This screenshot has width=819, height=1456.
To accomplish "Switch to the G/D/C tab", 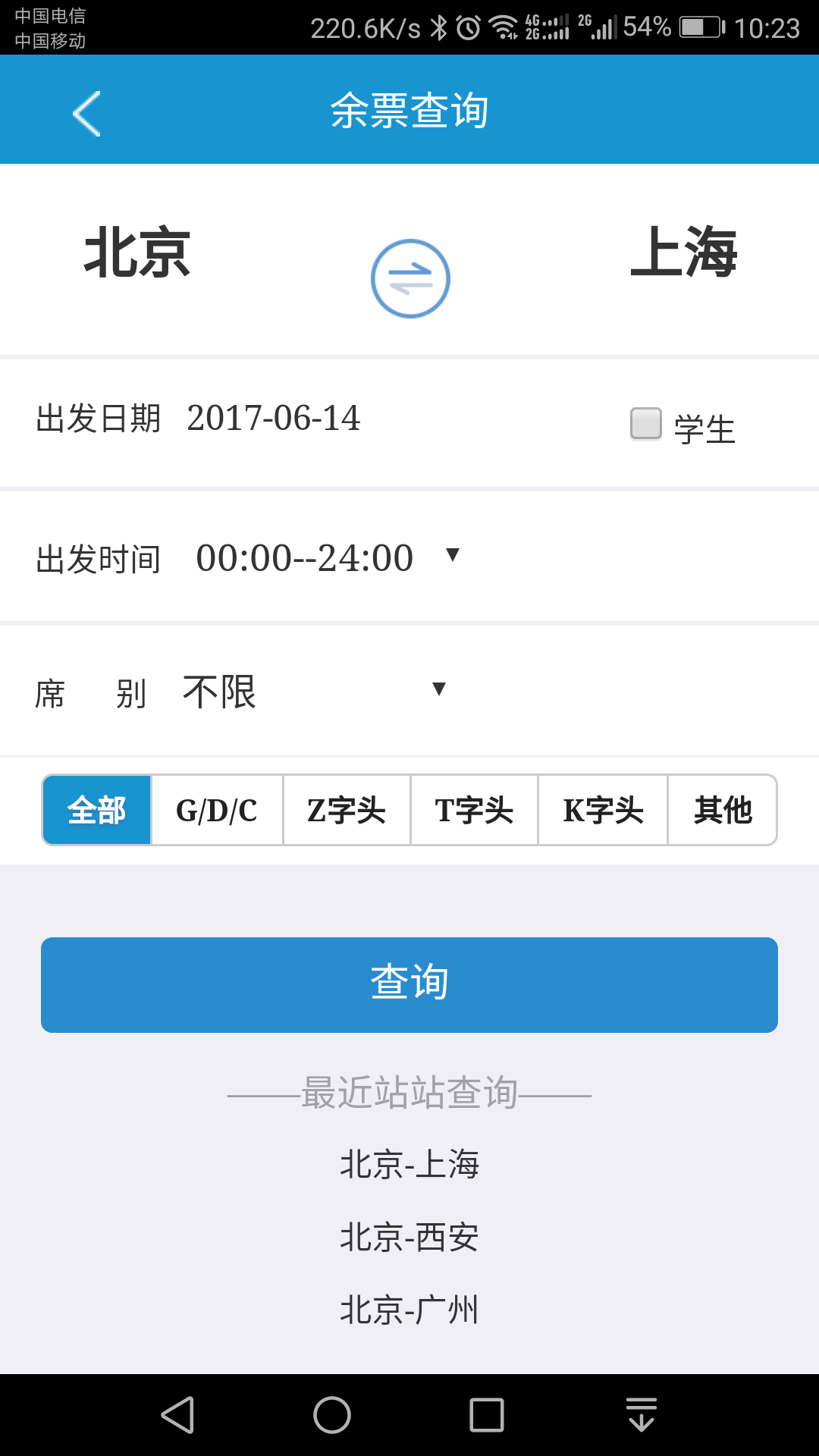I will 217,810.
